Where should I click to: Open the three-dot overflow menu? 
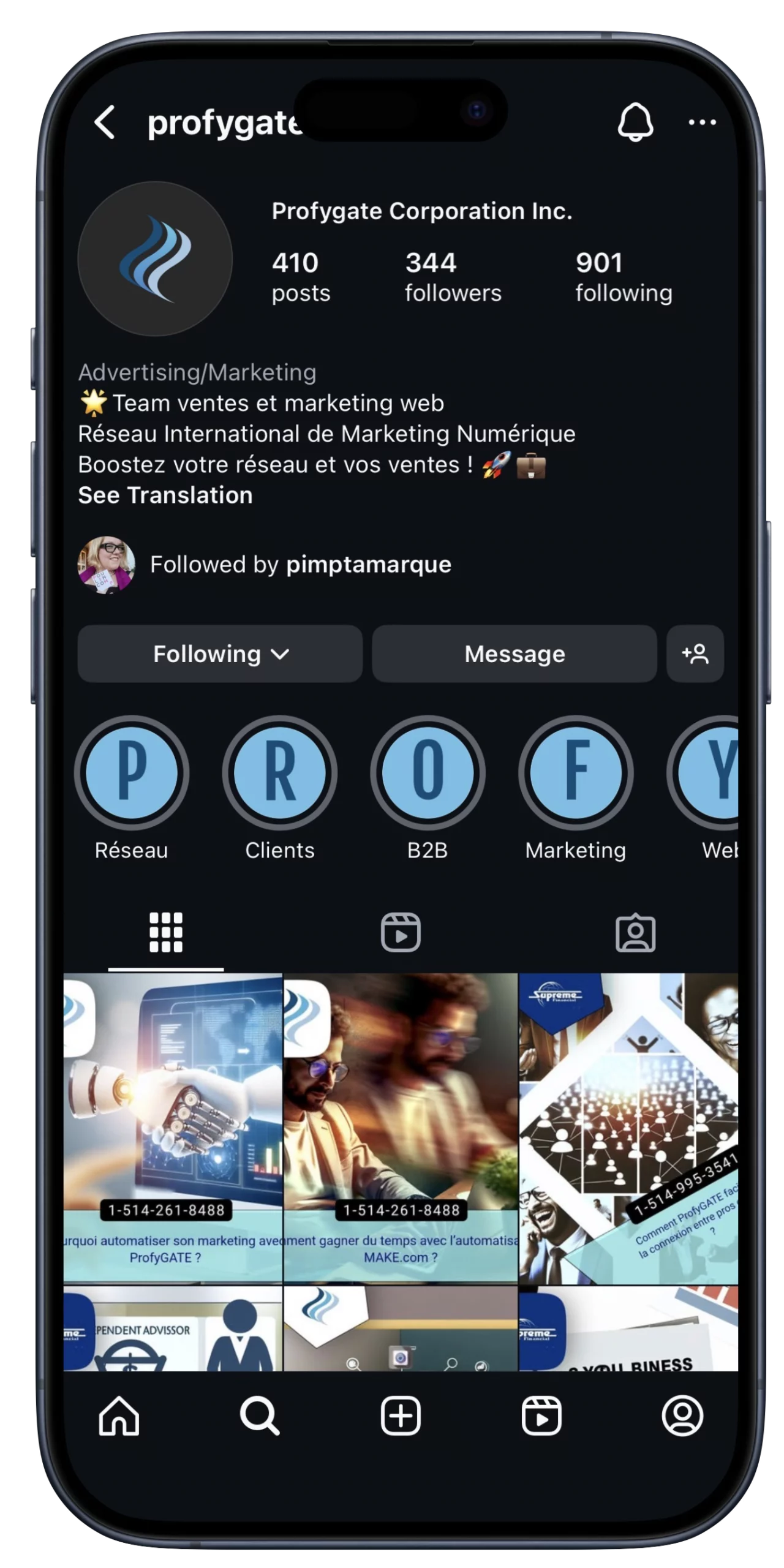pos(702,123)
